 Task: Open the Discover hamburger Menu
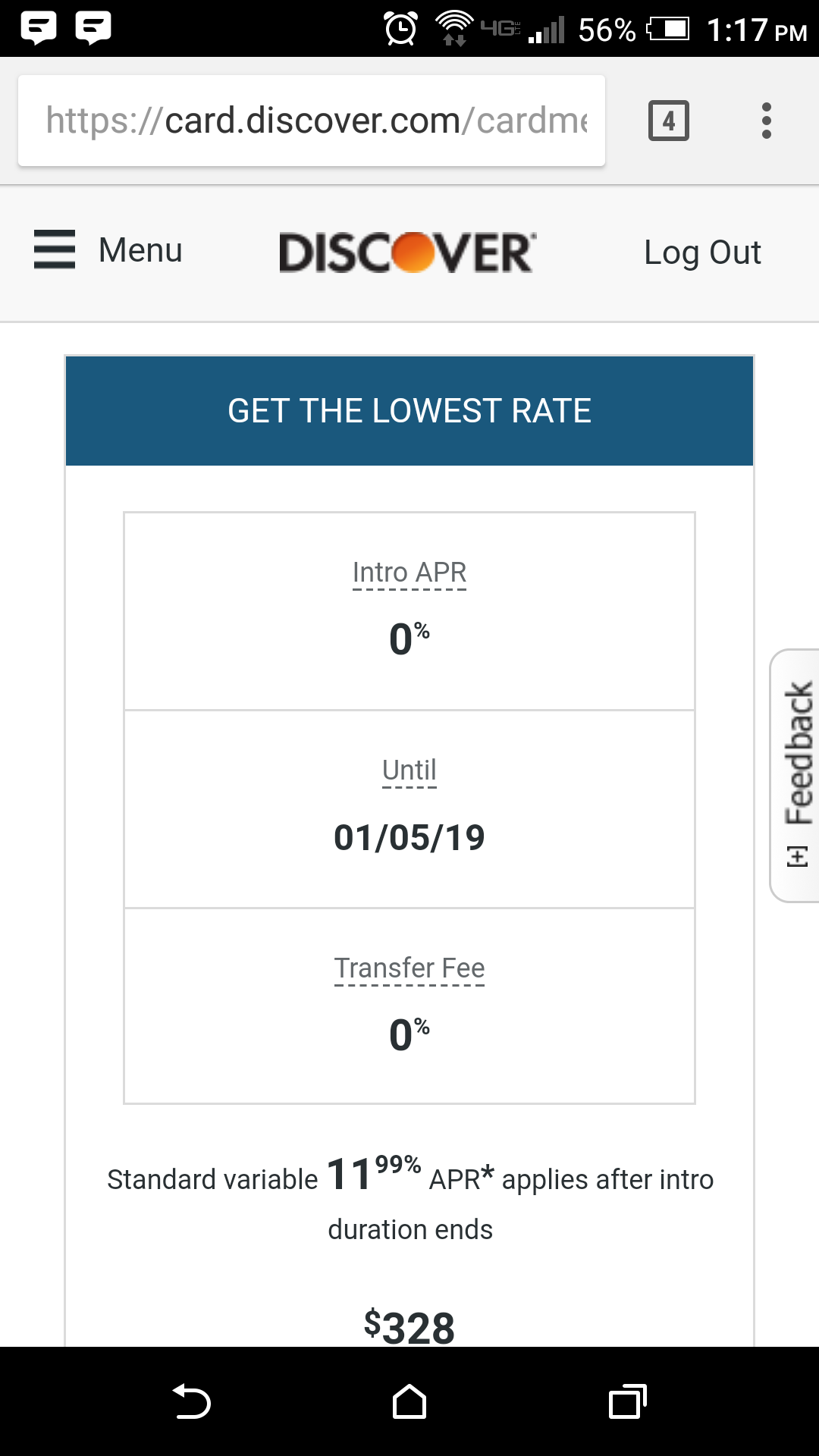coord(108,250)
